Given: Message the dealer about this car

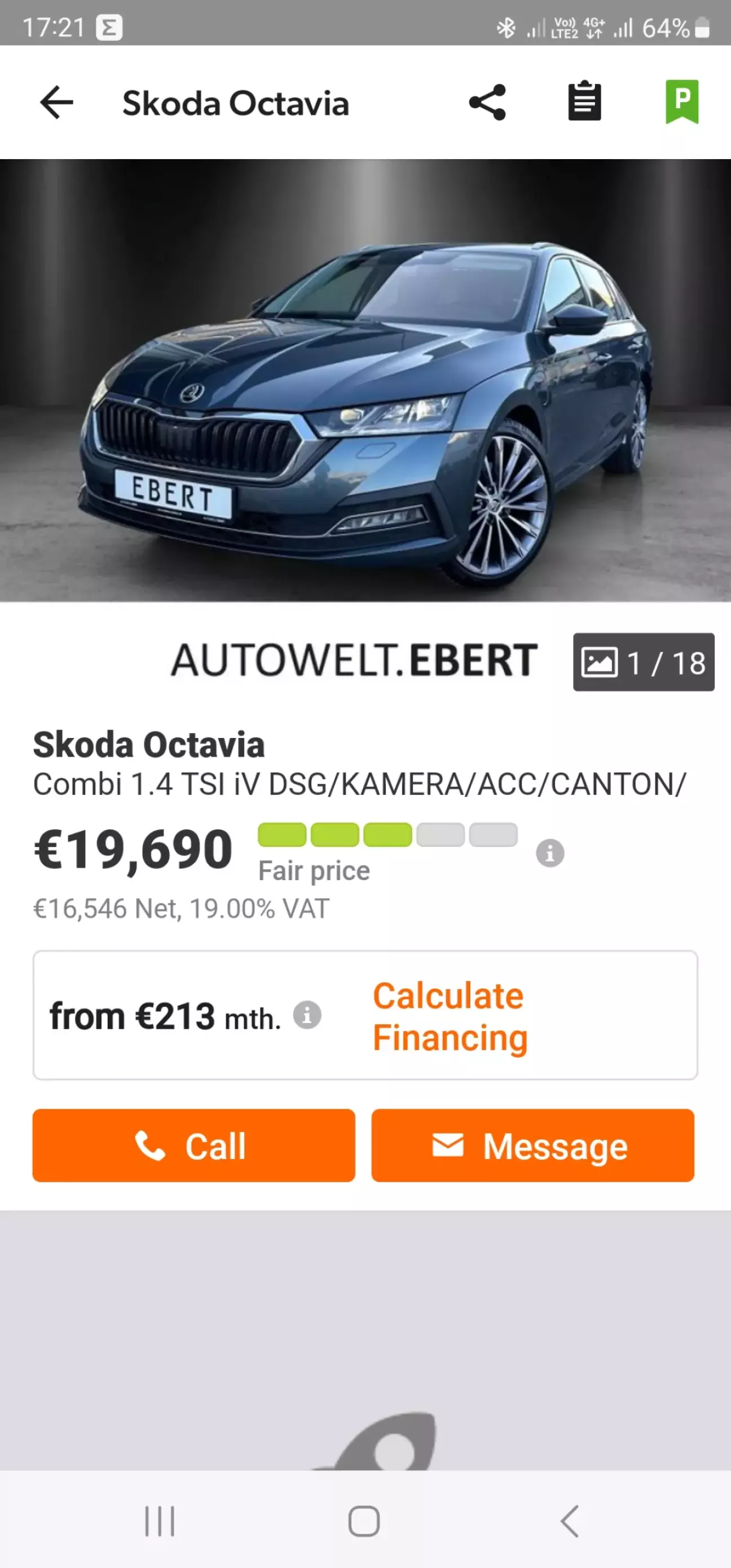Looking at the screenshot, I should pos(532,1145).
